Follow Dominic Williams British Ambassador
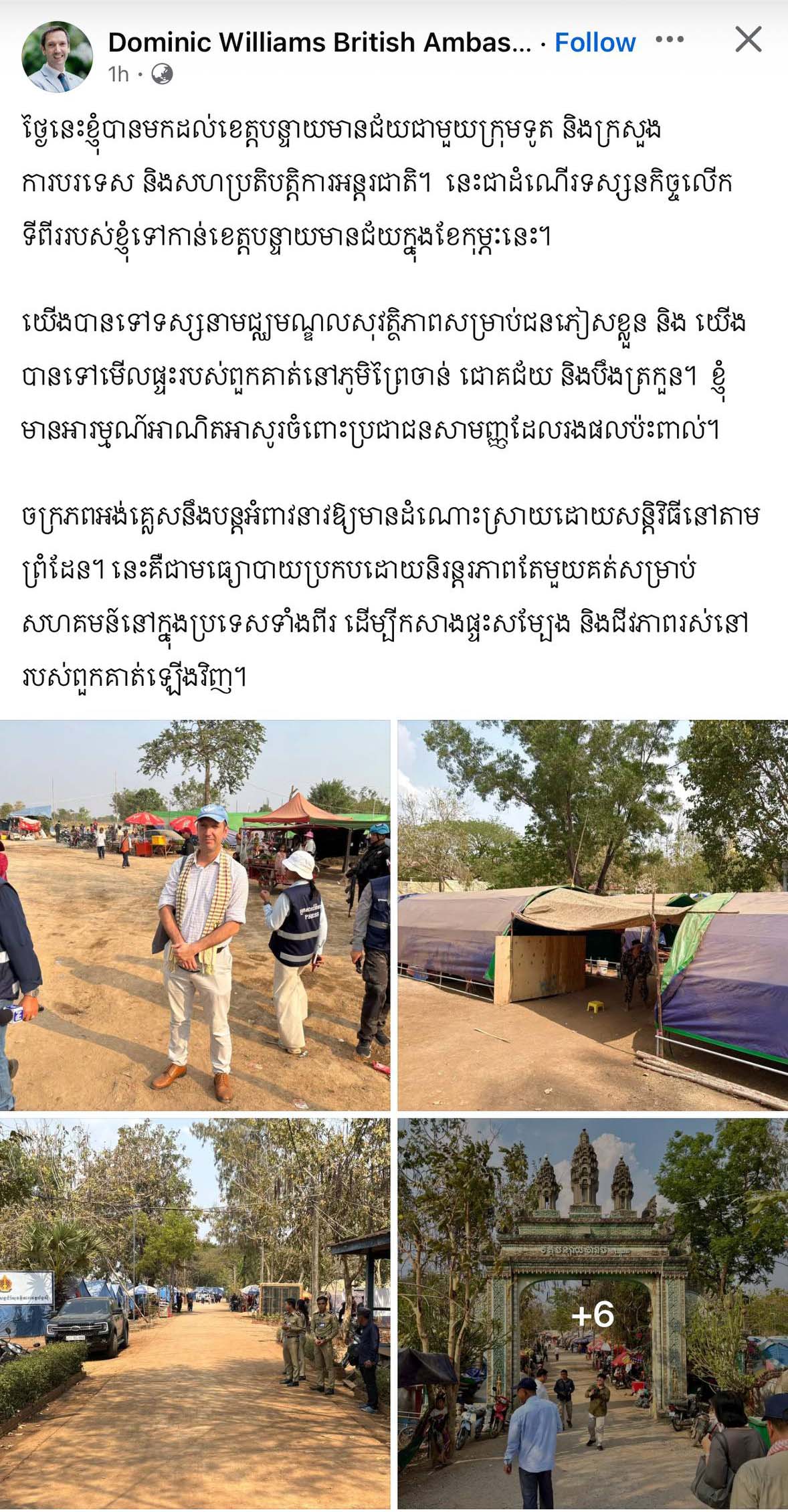 (x=595, y=43)
